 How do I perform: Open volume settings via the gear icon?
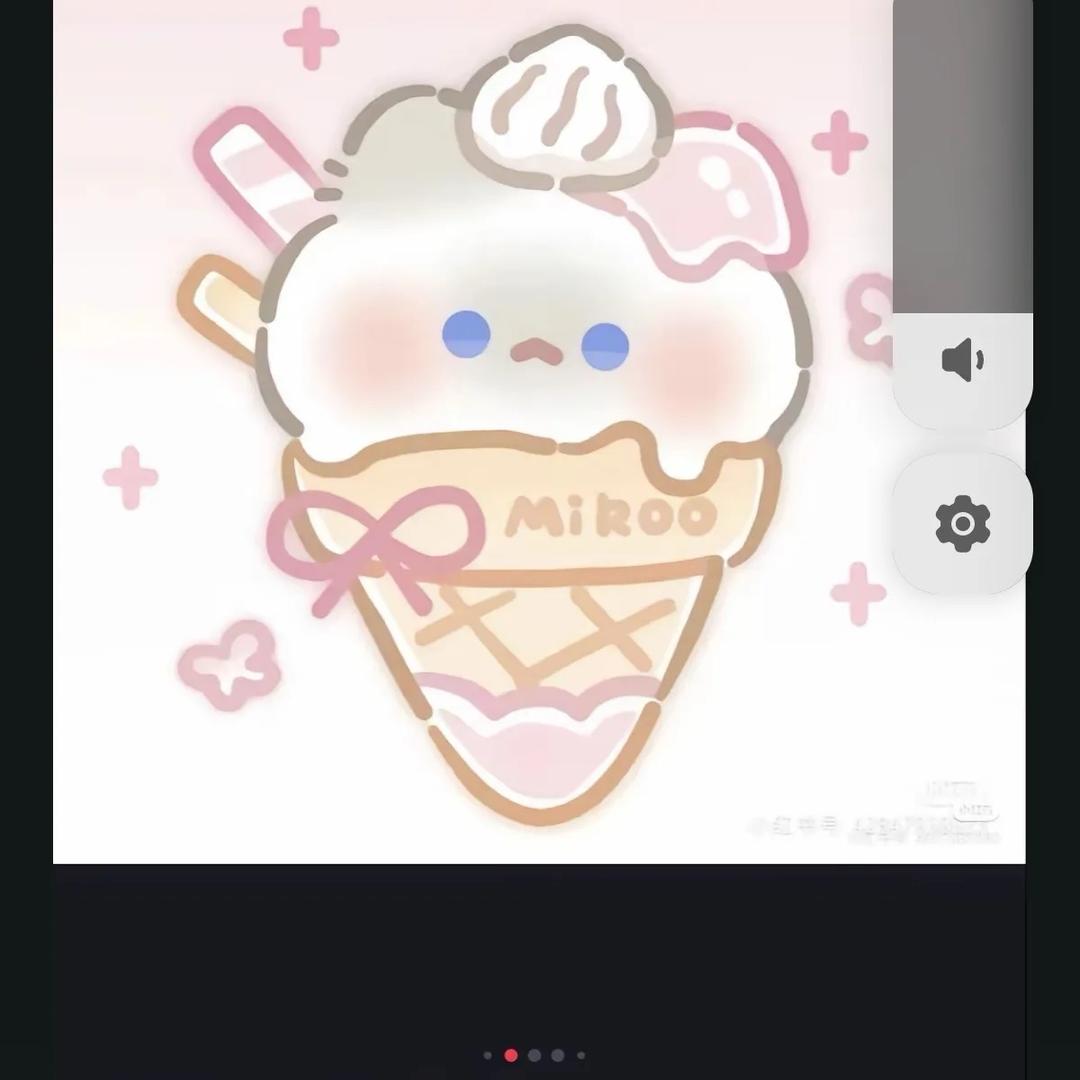[x=962, y=523]
